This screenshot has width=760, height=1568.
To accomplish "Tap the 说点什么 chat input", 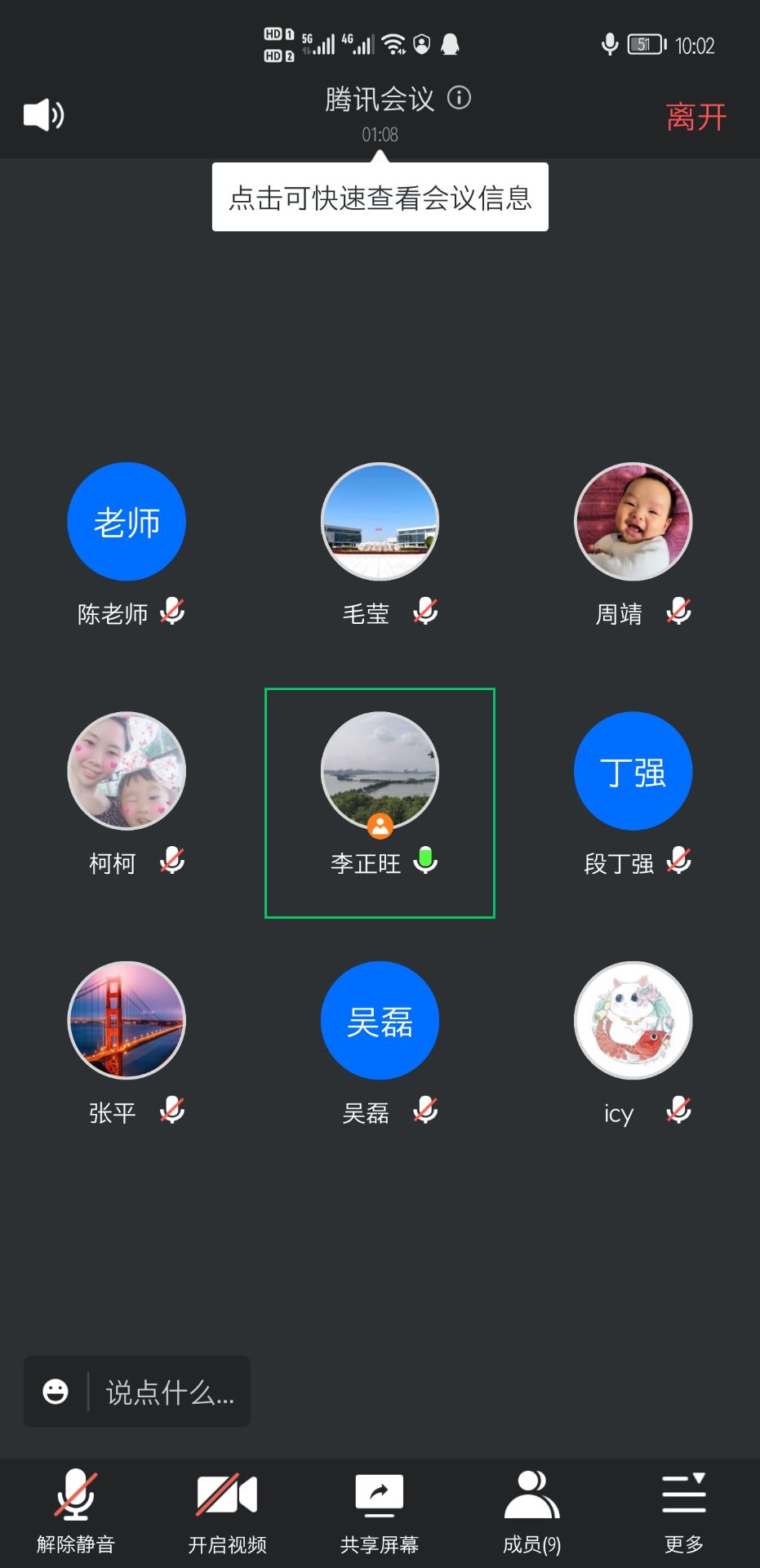I will click(x=170, y=1392).
